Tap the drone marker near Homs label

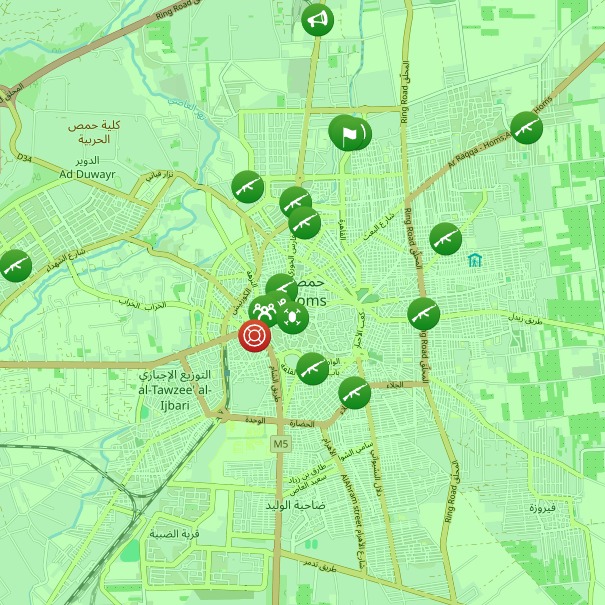292,319
